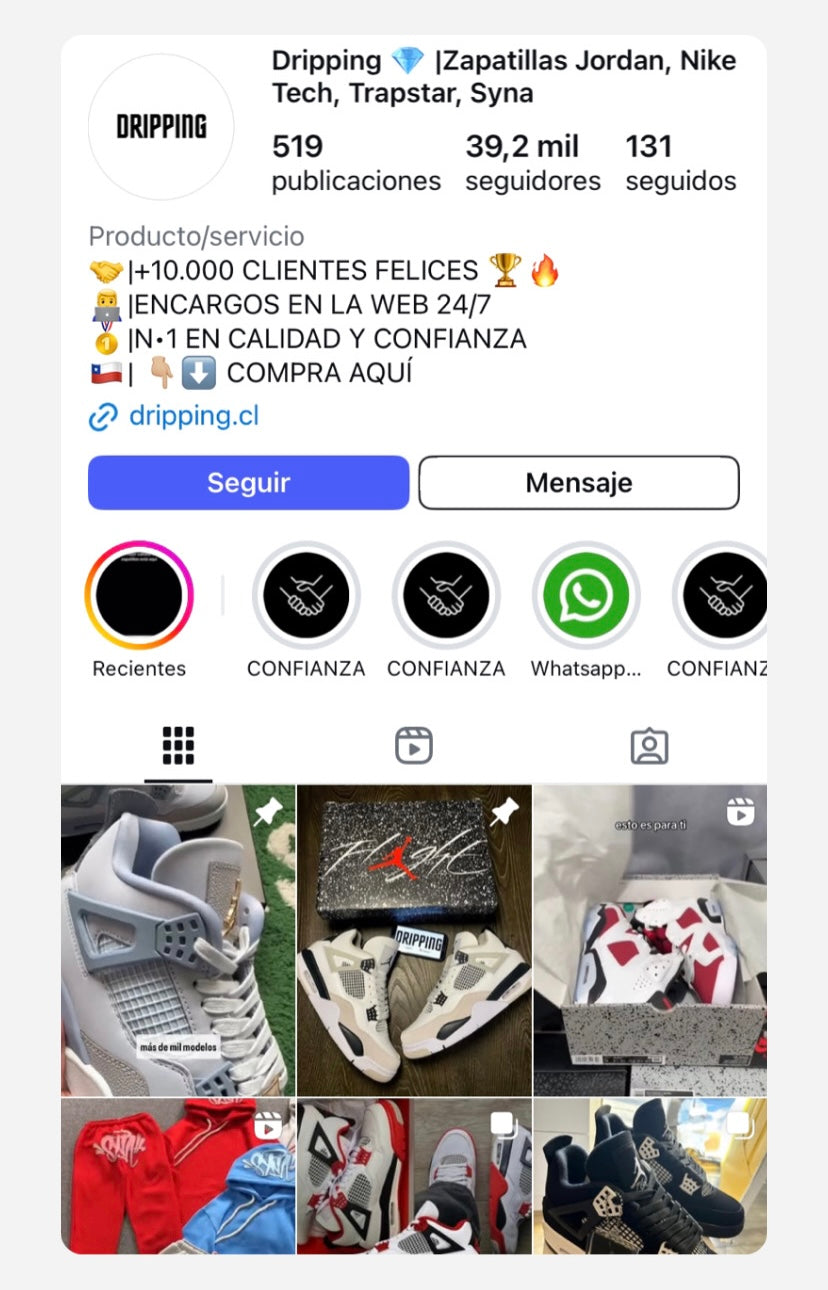This screenshot has width=828, height=1290.
Task: Open the reel with red tracksuit
Action: click(x=178, y=1176)
